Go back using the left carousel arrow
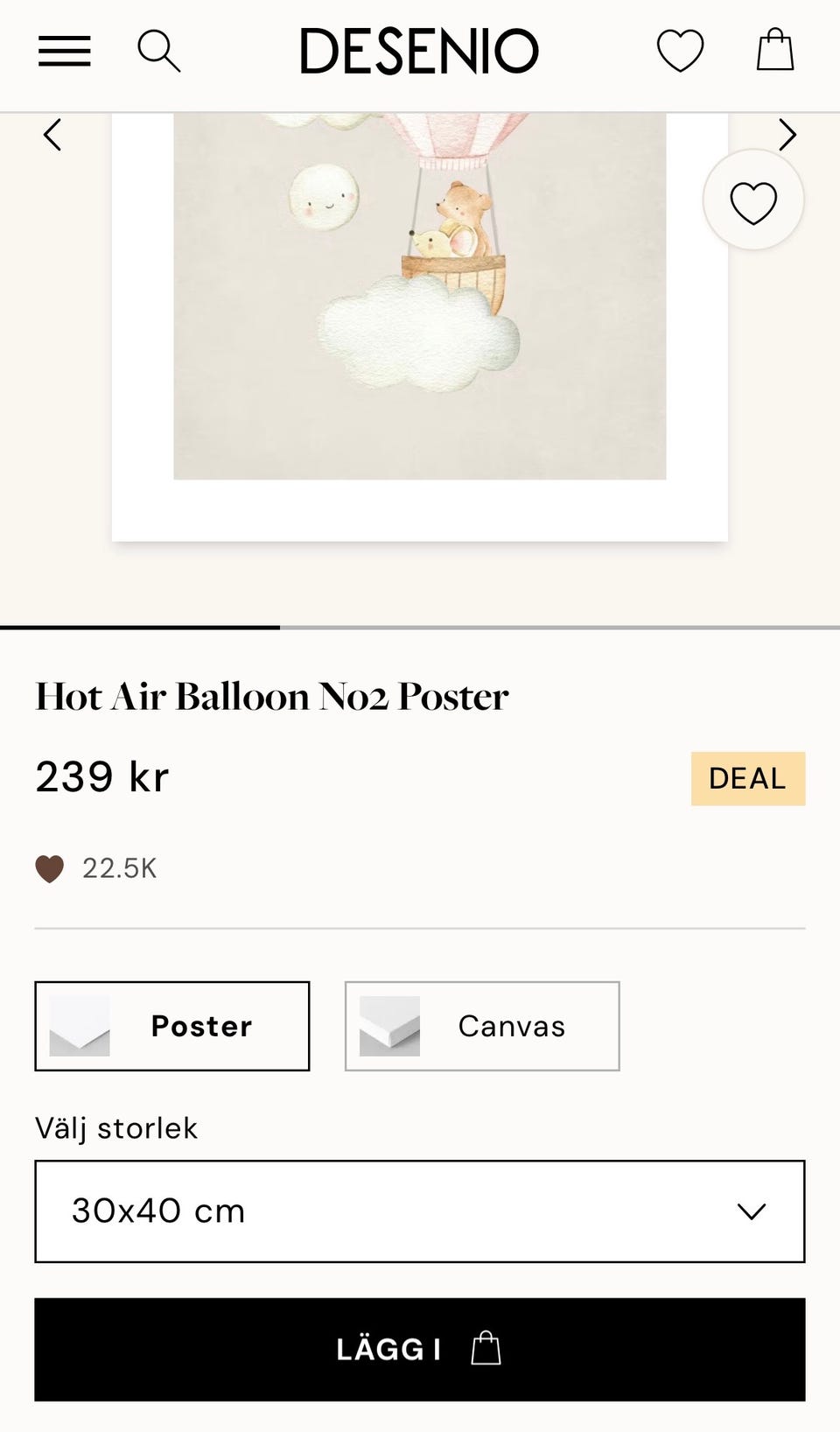Image resolution: width=840 pixels, height=1432 pixels. (x=52, y=135)
